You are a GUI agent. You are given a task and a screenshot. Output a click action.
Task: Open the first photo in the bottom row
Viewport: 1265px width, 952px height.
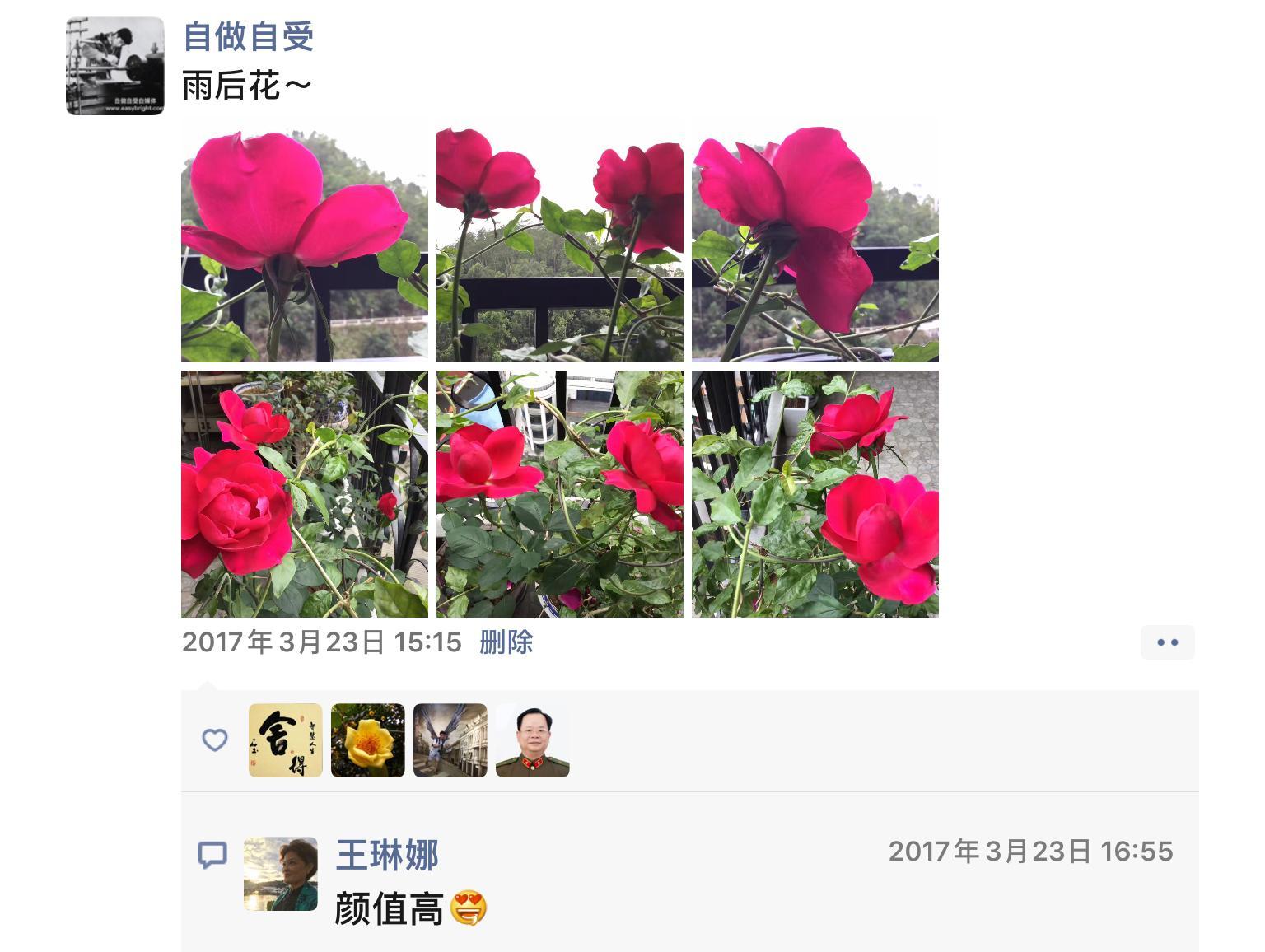[x=304, y=493]
